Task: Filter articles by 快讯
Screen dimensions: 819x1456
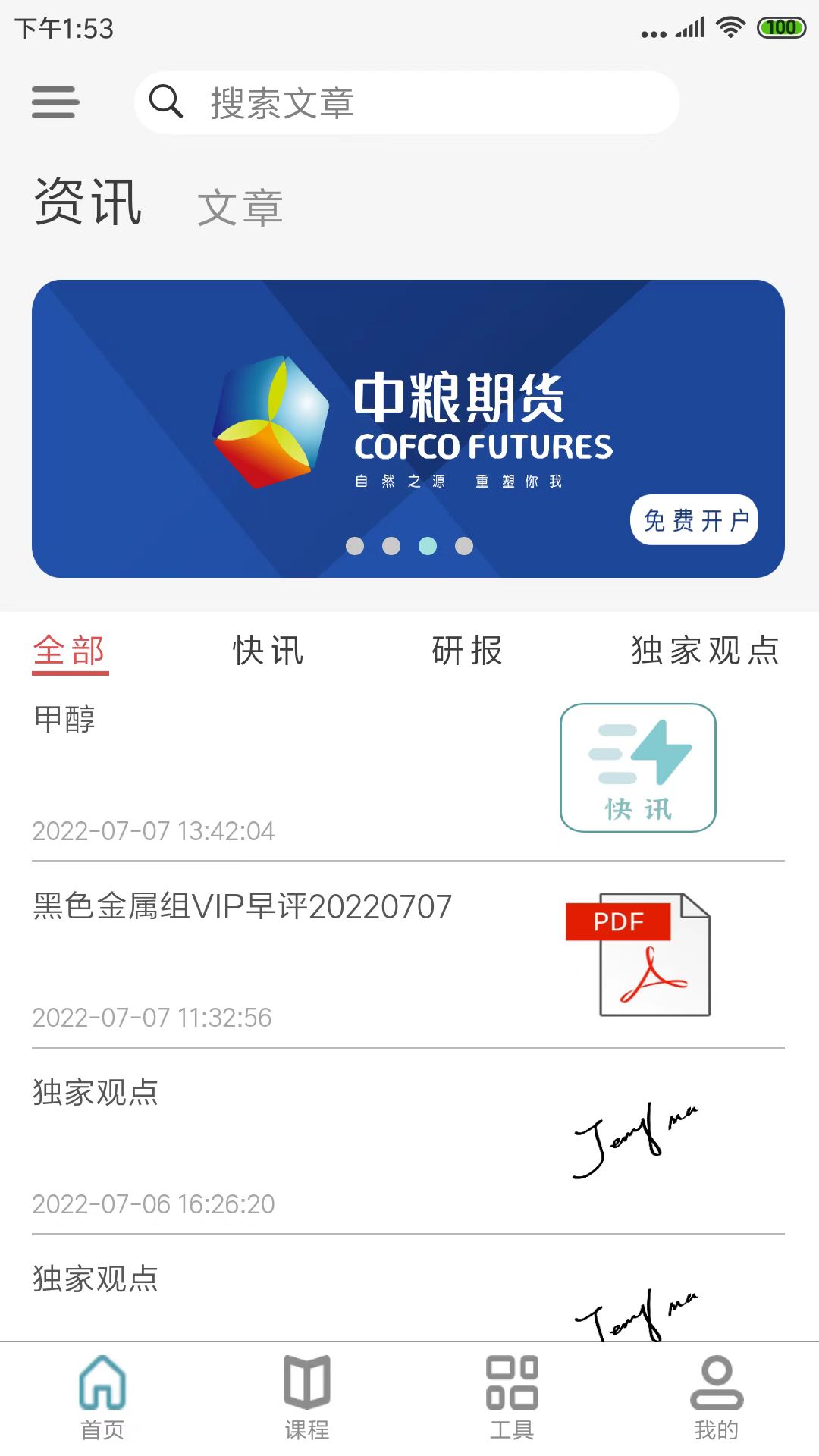Action: tap(268, 651)
